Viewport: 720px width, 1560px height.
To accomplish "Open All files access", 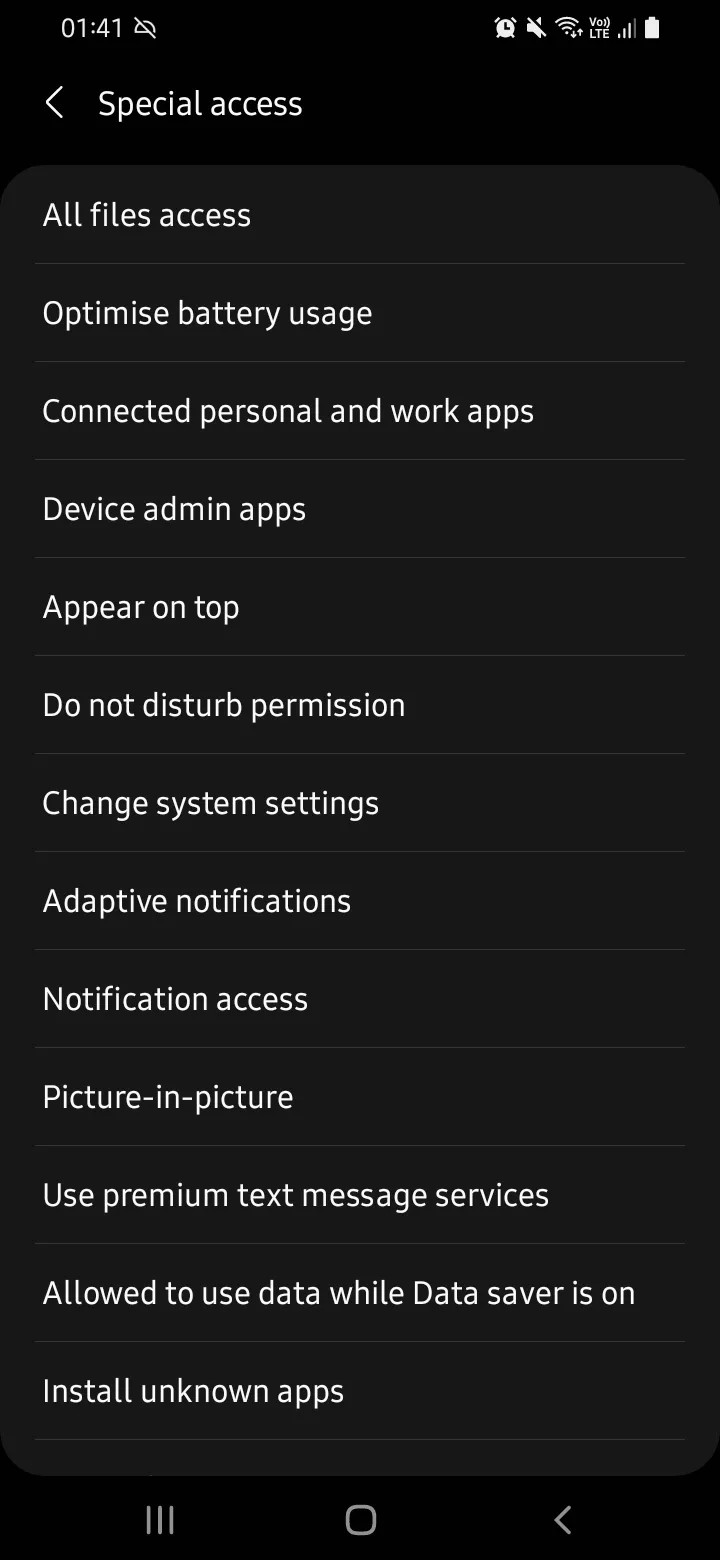I will point(360,215).
